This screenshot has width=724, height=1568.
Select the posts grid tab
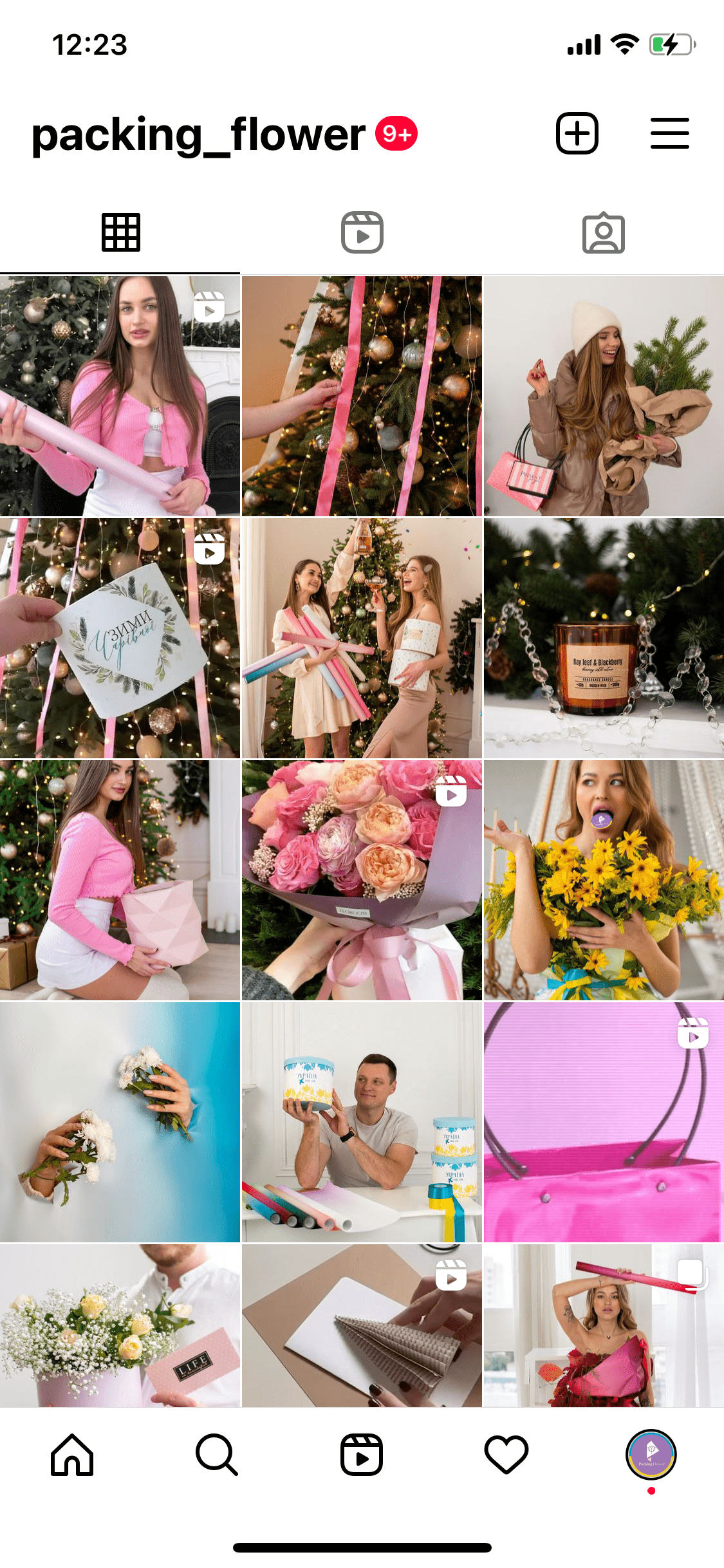(x=120, y=232)
